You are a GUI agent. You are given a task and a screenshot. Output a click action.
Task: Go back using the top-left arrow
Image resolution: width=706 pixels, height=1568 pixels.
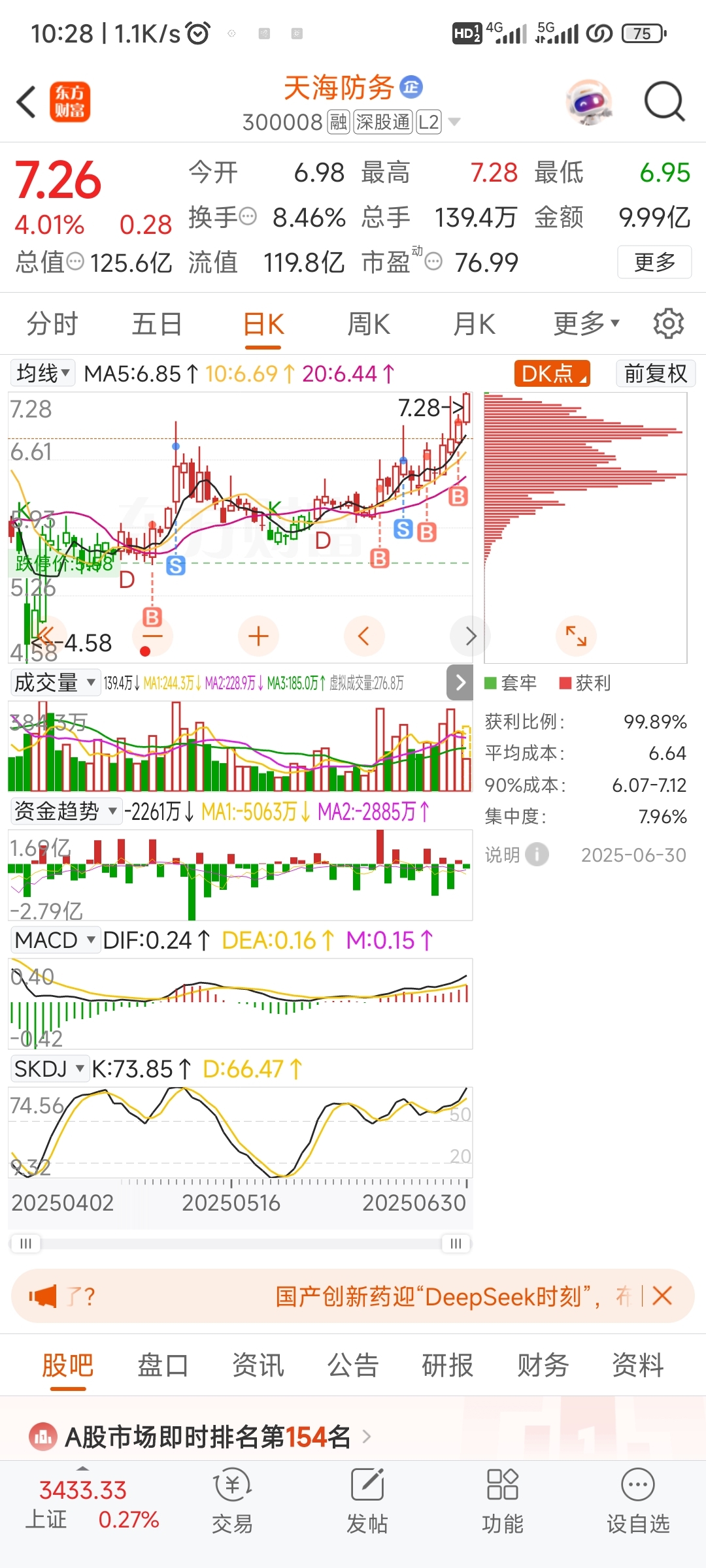point(26,103)
